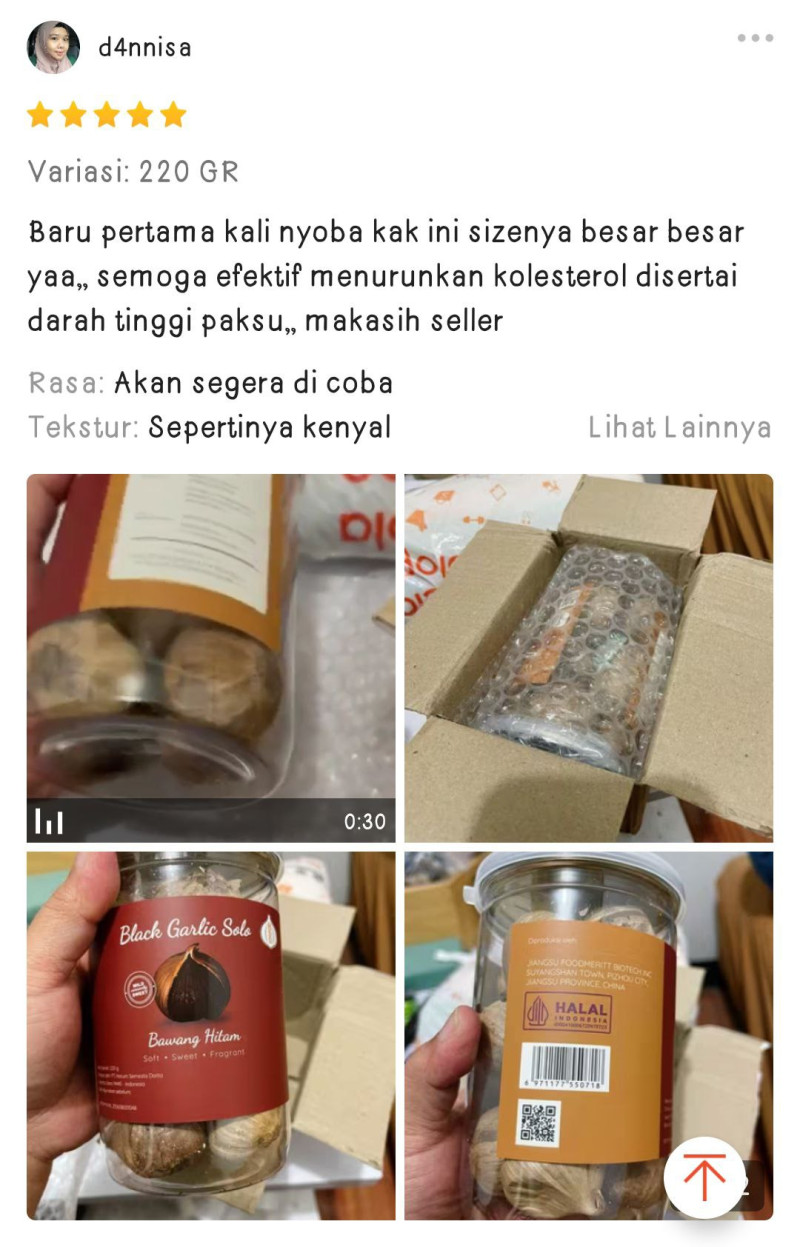Viewport: 800px width, 1247px height.
Task: Open the bubble-wrapped jar in box photo
Action: click(588, 657)
